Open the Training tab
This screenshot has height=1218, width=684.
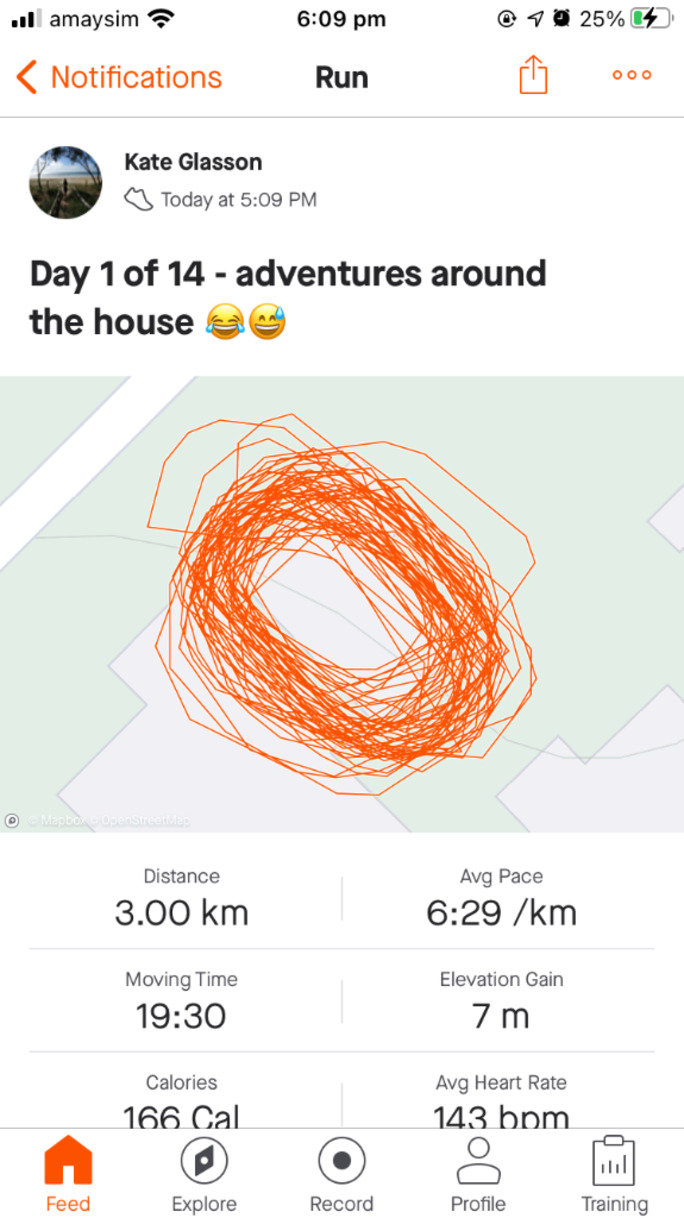(614, 1176)
